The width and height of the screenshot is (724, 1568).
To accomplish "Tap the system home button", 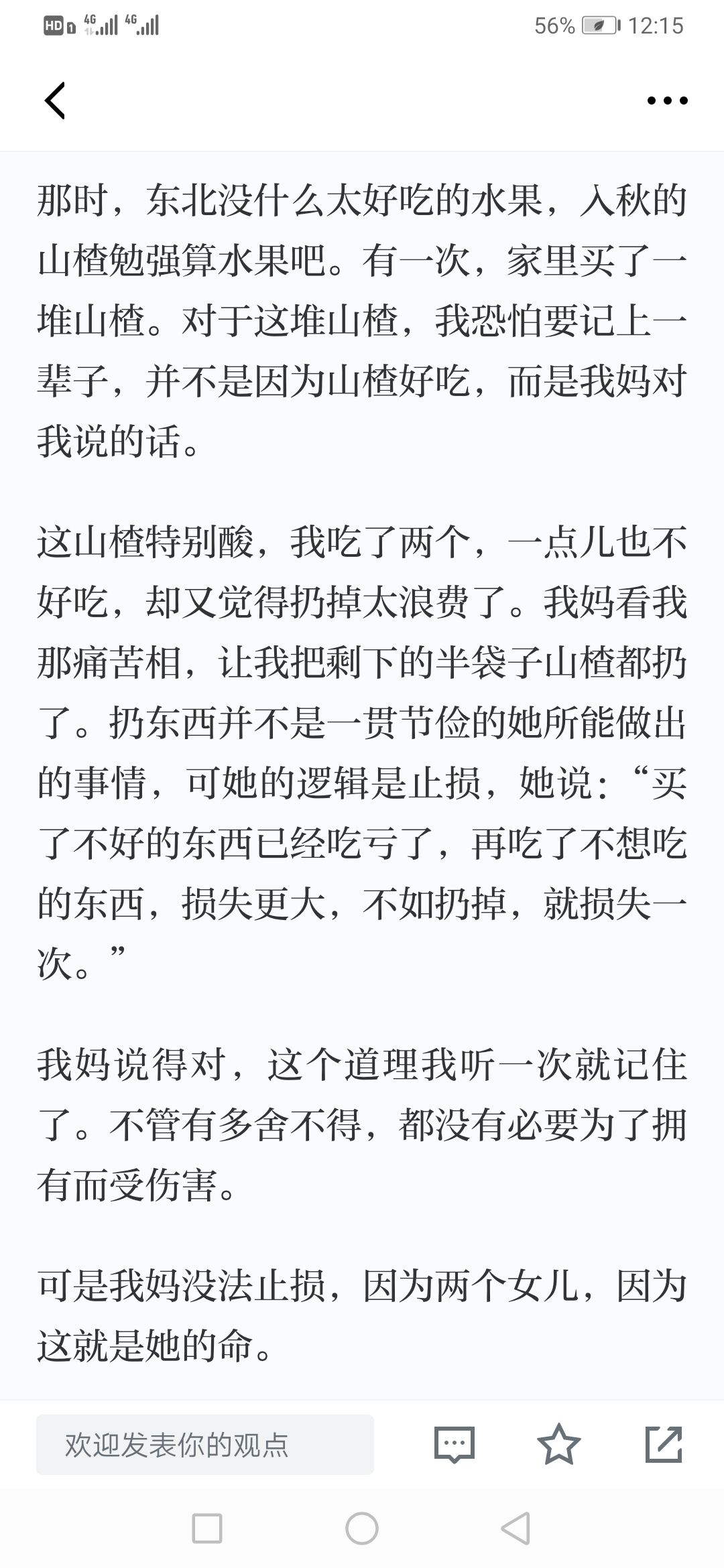I will [362, 1528].
